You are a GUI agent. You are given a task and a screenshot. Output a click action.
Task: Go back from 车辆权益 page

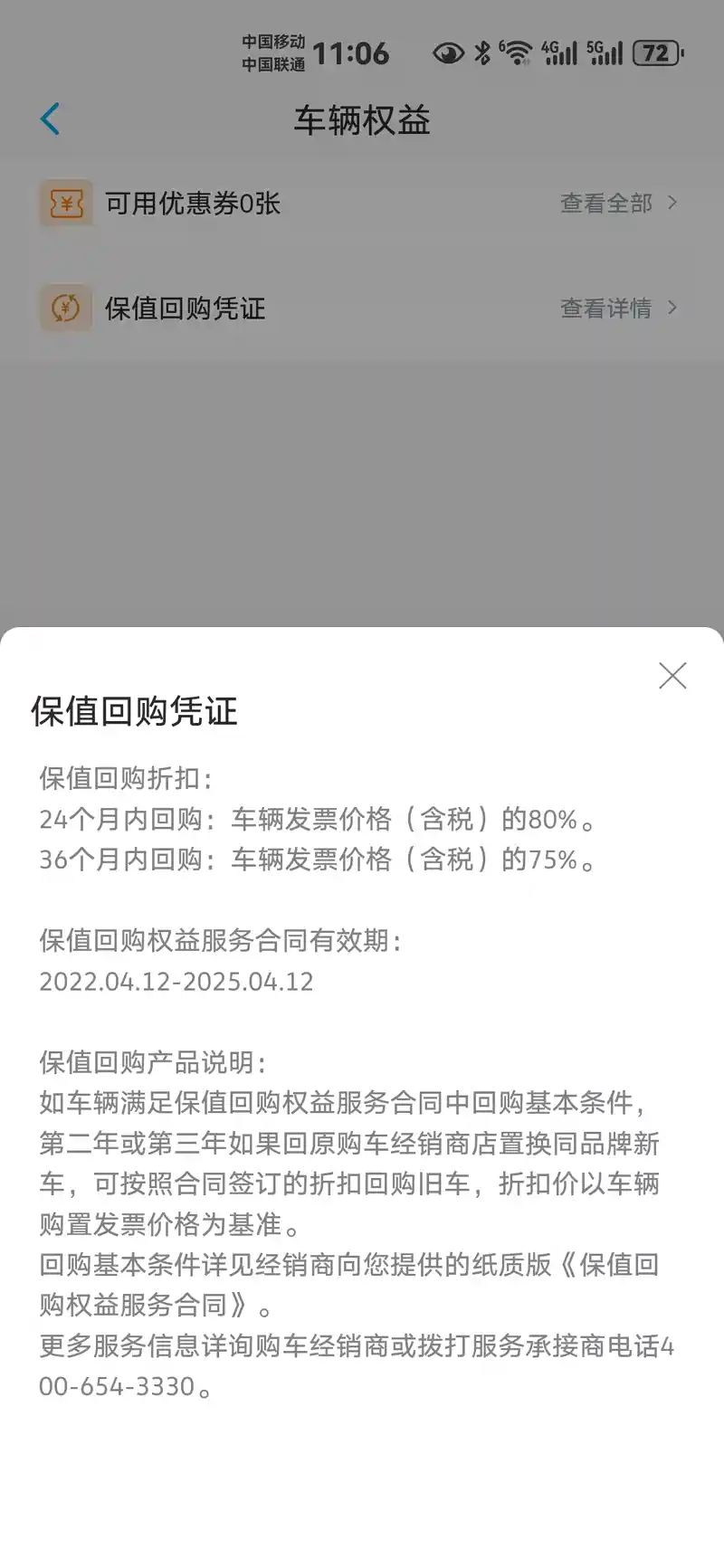pos(51,119)
